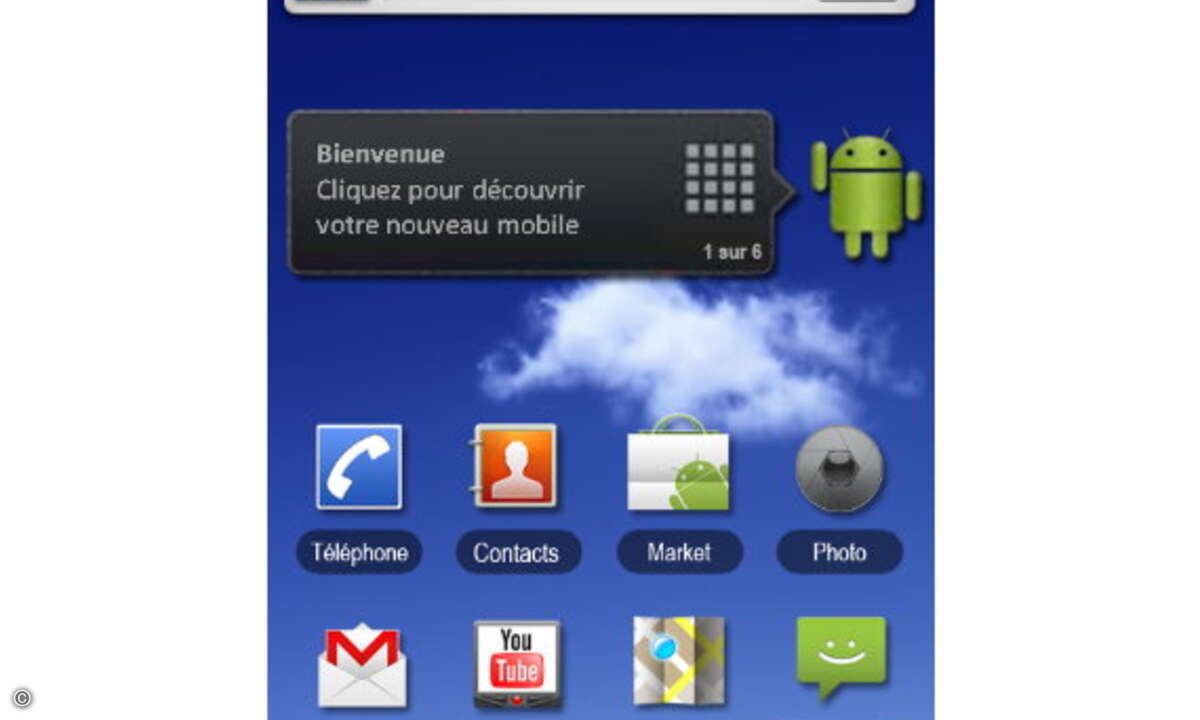Screen dimensions: 1200x720
Task: Open the Android Market app
Action: pyautogui.click(x=679, y=467)
